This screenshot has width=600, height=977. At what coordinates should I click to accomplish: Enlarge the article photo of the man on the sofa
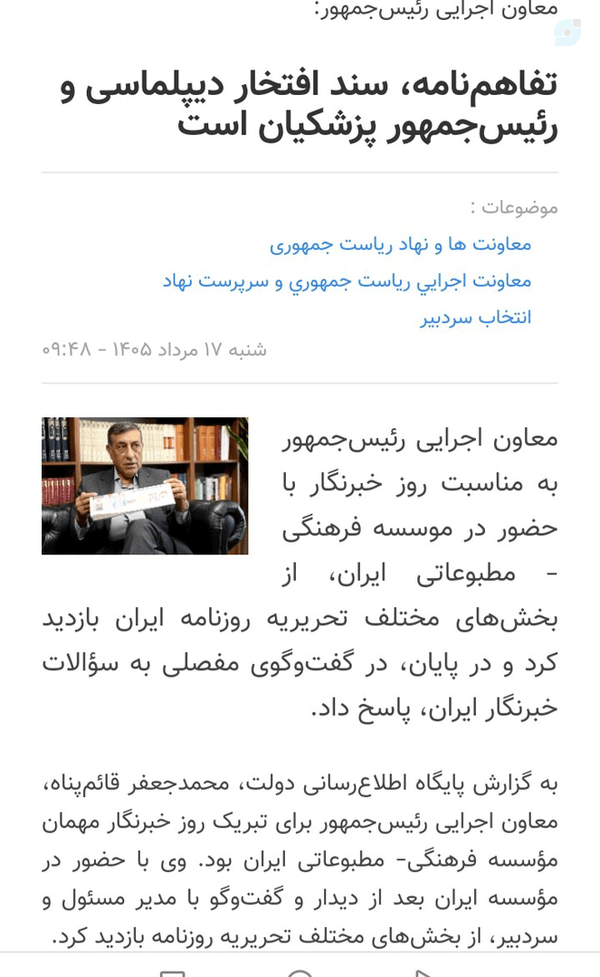(x=145, y=486)
